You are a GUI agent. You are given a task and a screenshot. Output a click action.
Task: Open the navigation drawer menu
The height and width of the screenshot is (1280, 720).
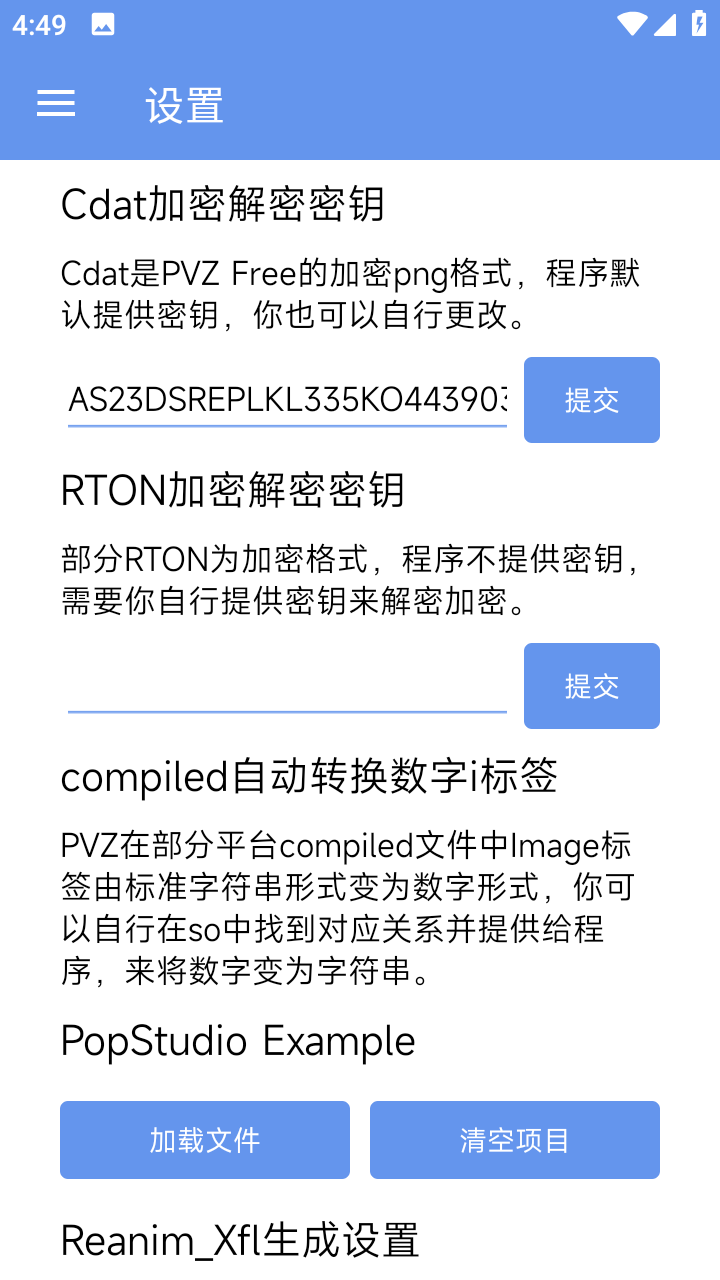pos(56,104)
